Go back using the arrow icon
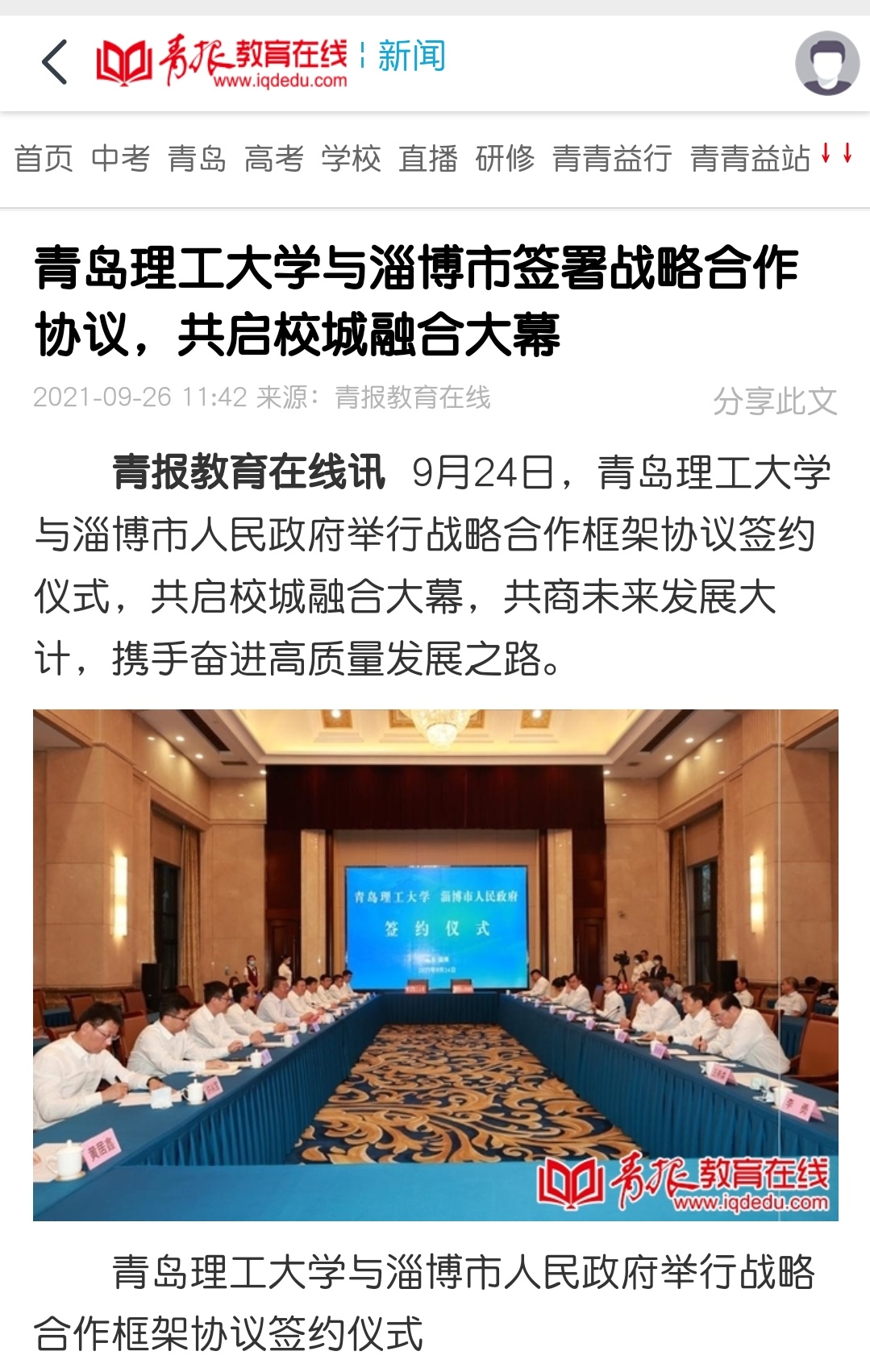This screenshot has width=870, height=1372. click(55, 62)
